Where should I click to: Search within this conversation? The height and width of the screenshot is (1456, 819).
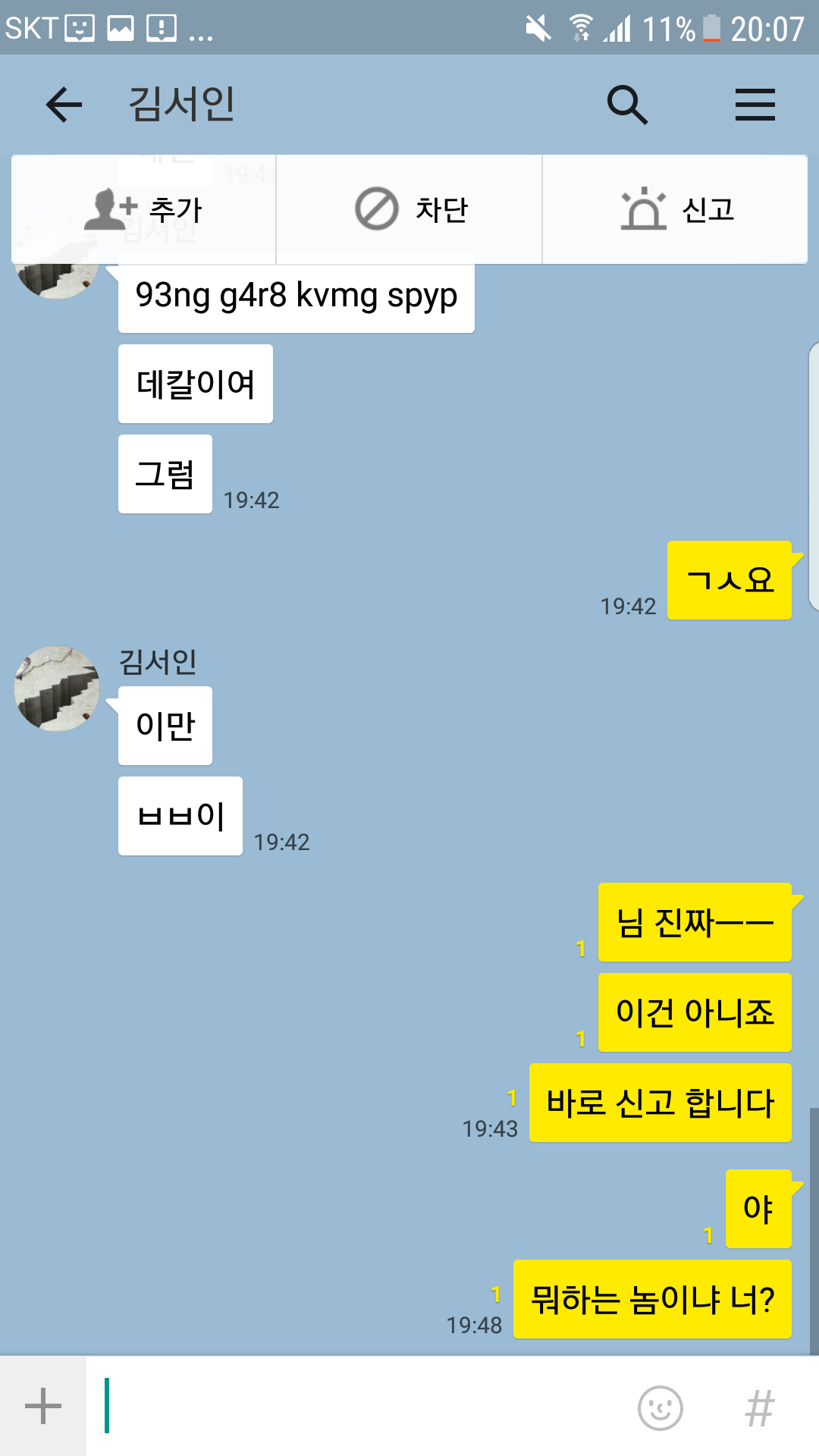[x=627, y=104]
